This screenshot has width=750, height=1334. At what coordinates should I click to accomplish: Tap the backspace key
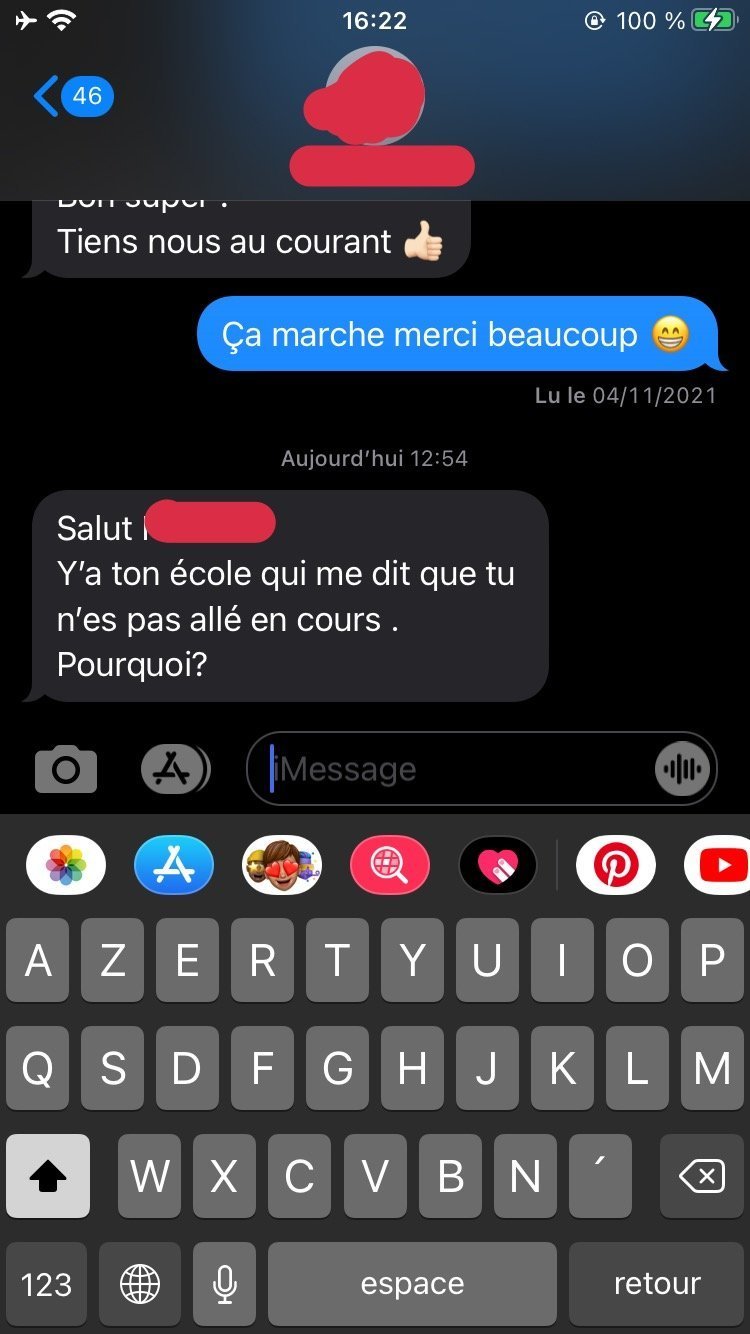[x=702, y=1176]
